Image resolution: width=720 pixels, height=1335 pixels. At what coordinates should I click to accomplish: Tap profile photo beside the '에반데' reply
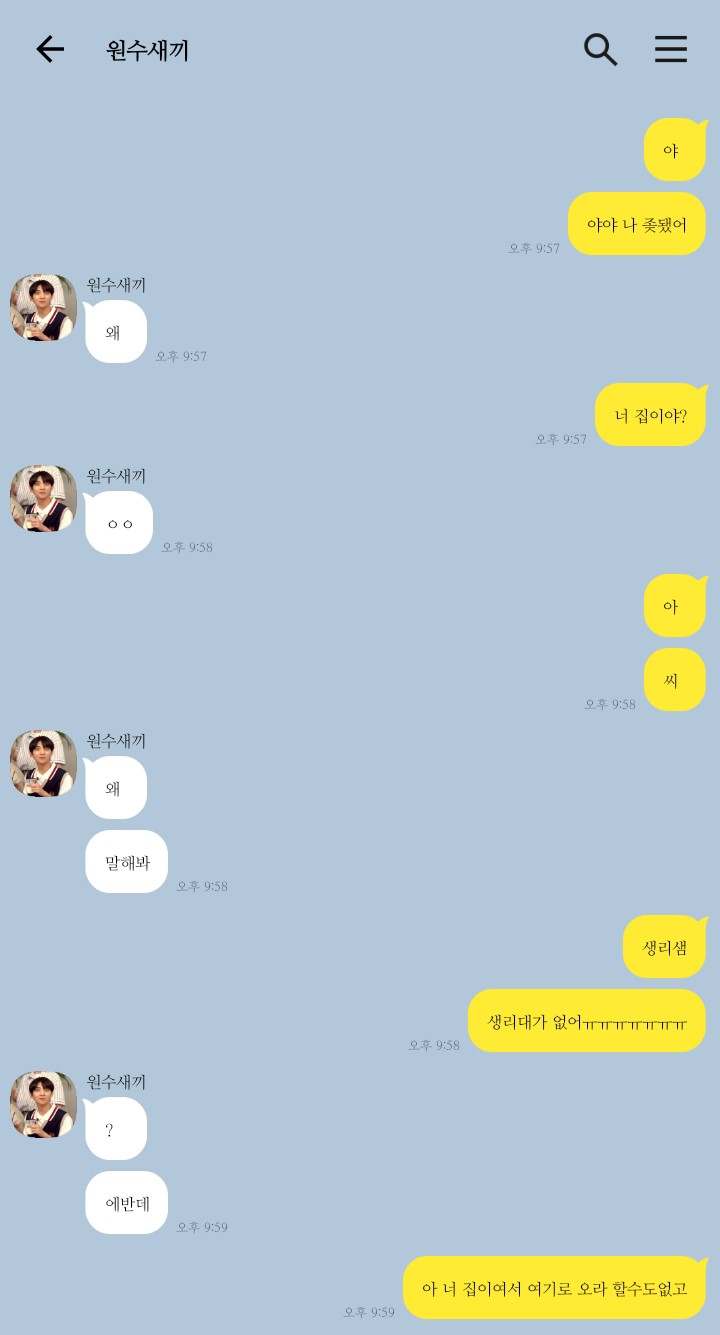click(44, 1104)
